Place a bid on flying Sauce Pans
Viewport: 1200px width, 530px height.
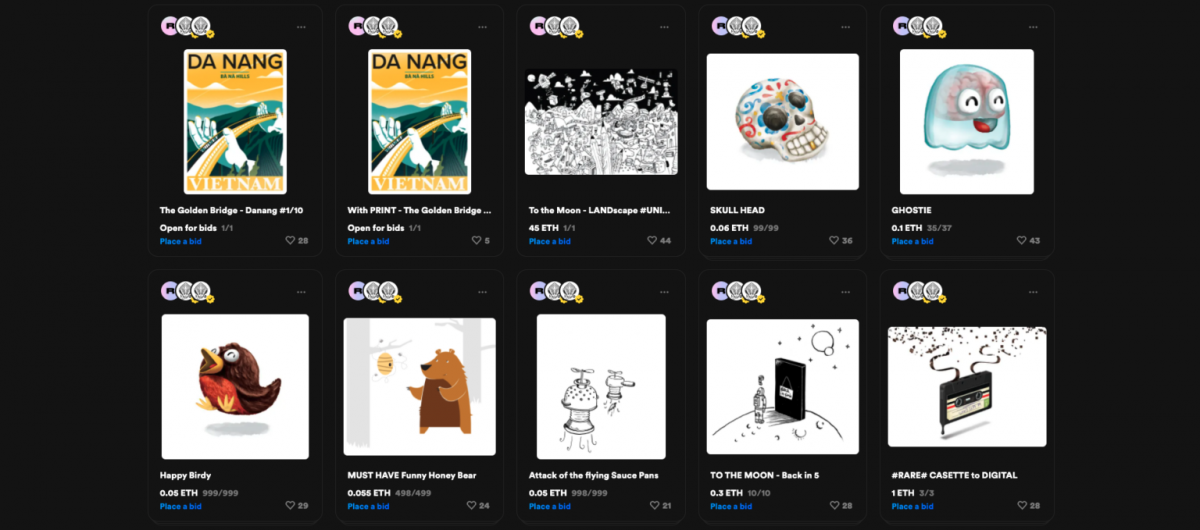pyautogui.click(x=549, y=506)
